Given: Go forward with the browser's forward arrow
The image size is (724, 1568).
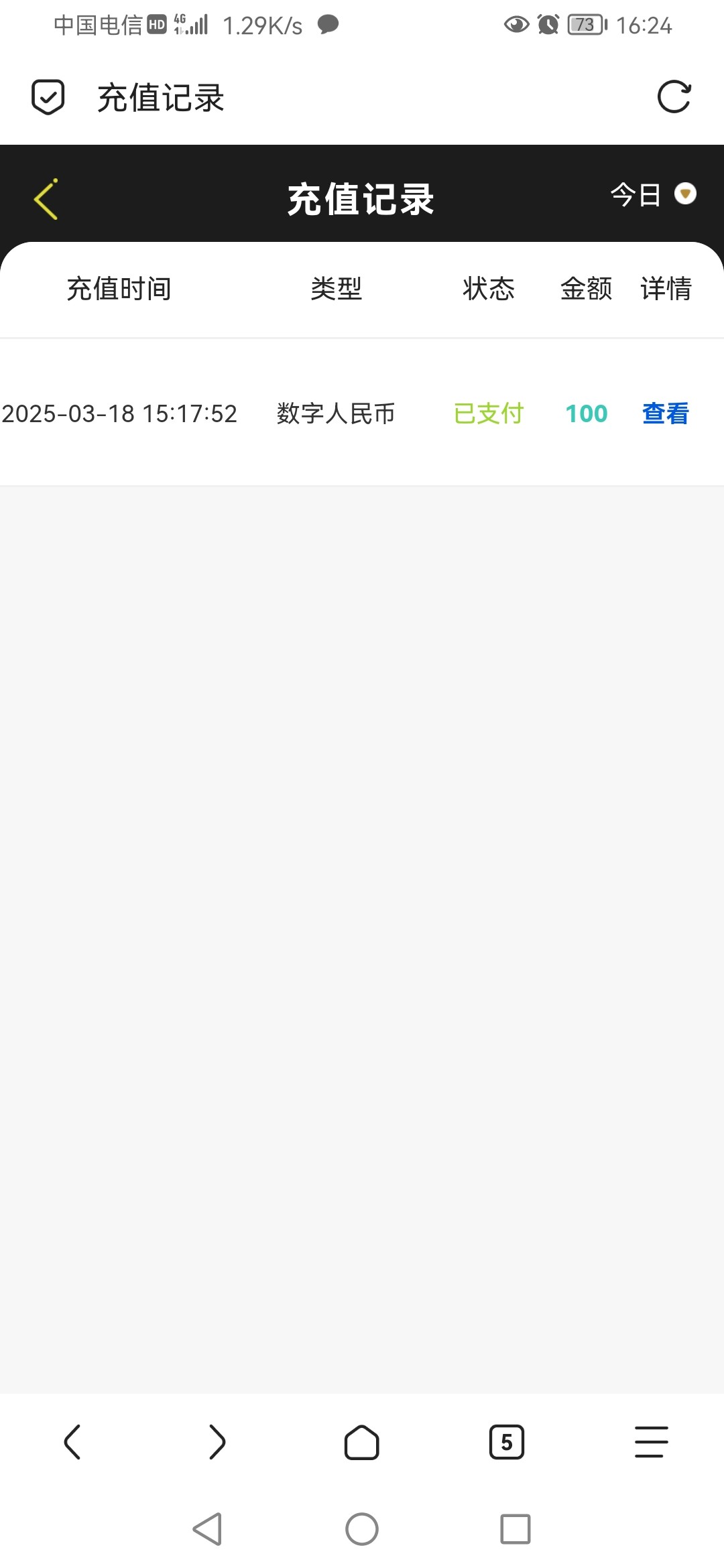Looking at the screenshot, I should coord(217,1442).
